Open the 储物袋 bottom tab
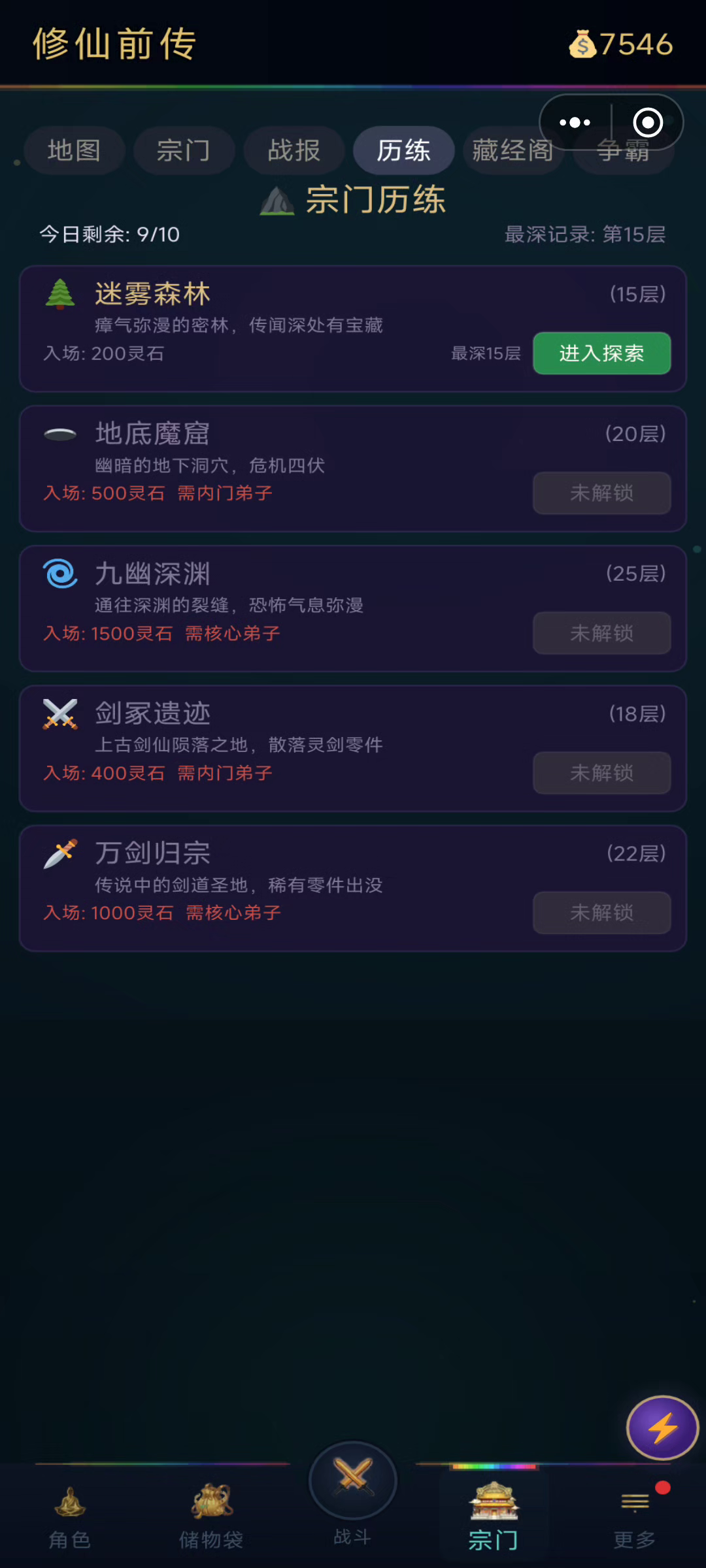This screenshot has height=1568, width=706. [211, 1517]
